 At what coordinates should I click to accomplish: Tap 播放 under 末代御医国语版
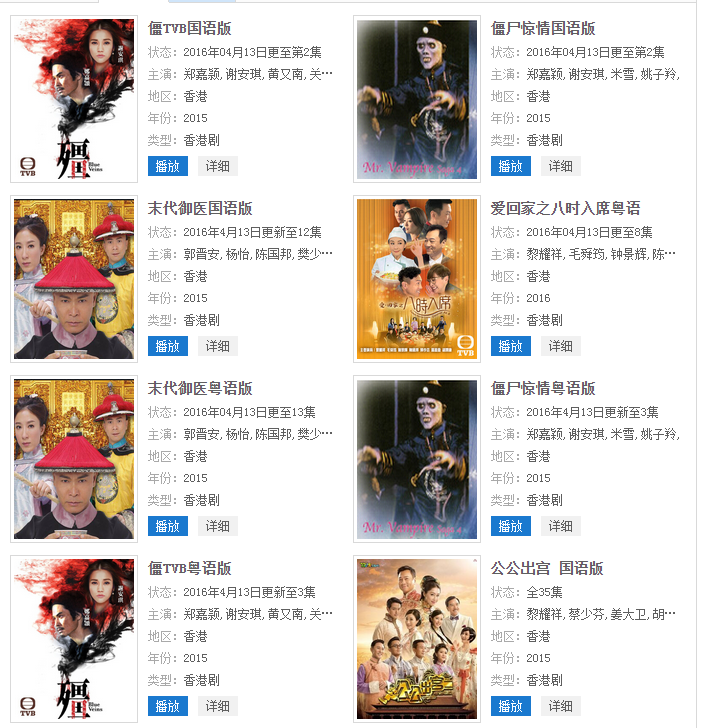coord(168,346)
